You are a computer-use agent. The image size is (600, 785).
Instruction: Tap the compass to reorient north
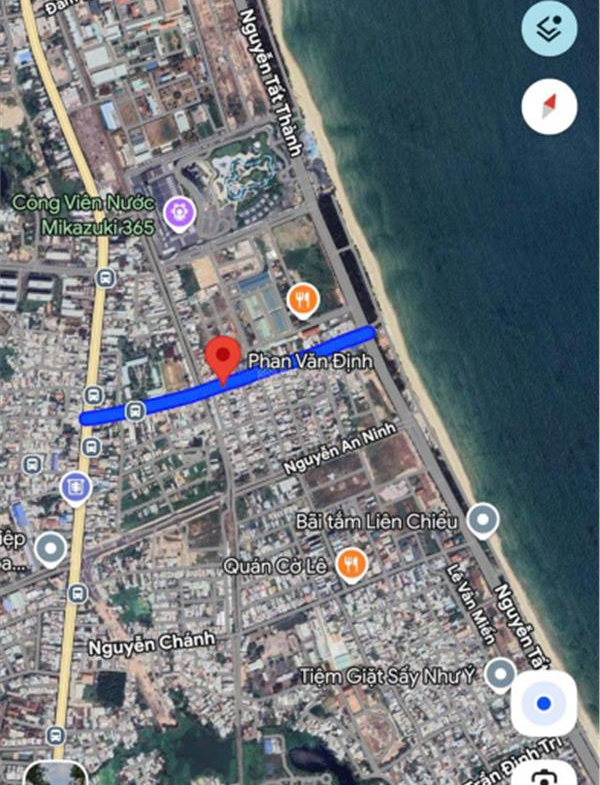pos(549,105)
